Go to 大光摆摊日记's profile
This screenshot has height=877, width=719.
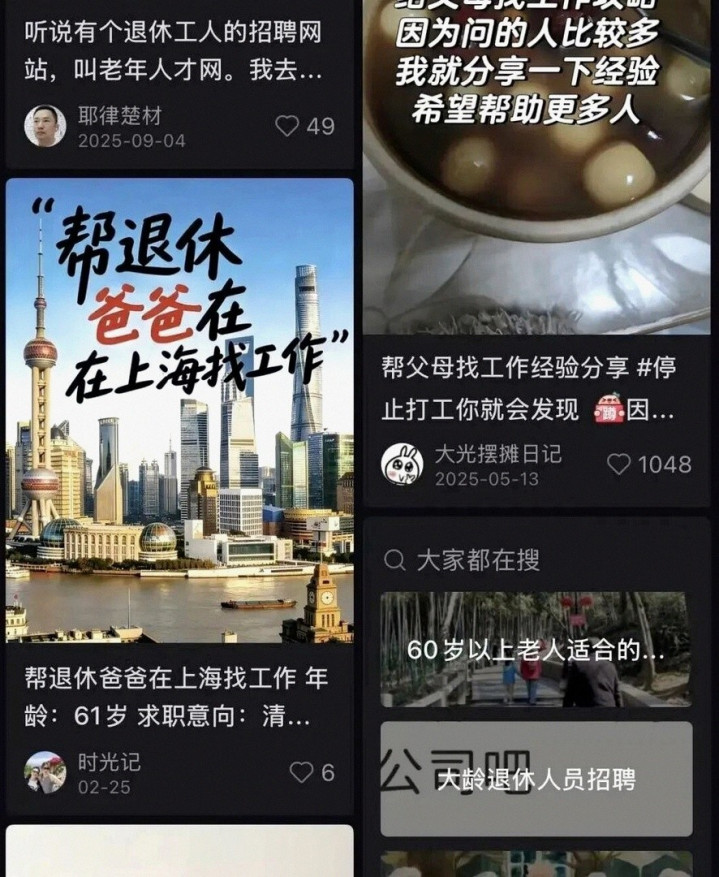point(402,464)
